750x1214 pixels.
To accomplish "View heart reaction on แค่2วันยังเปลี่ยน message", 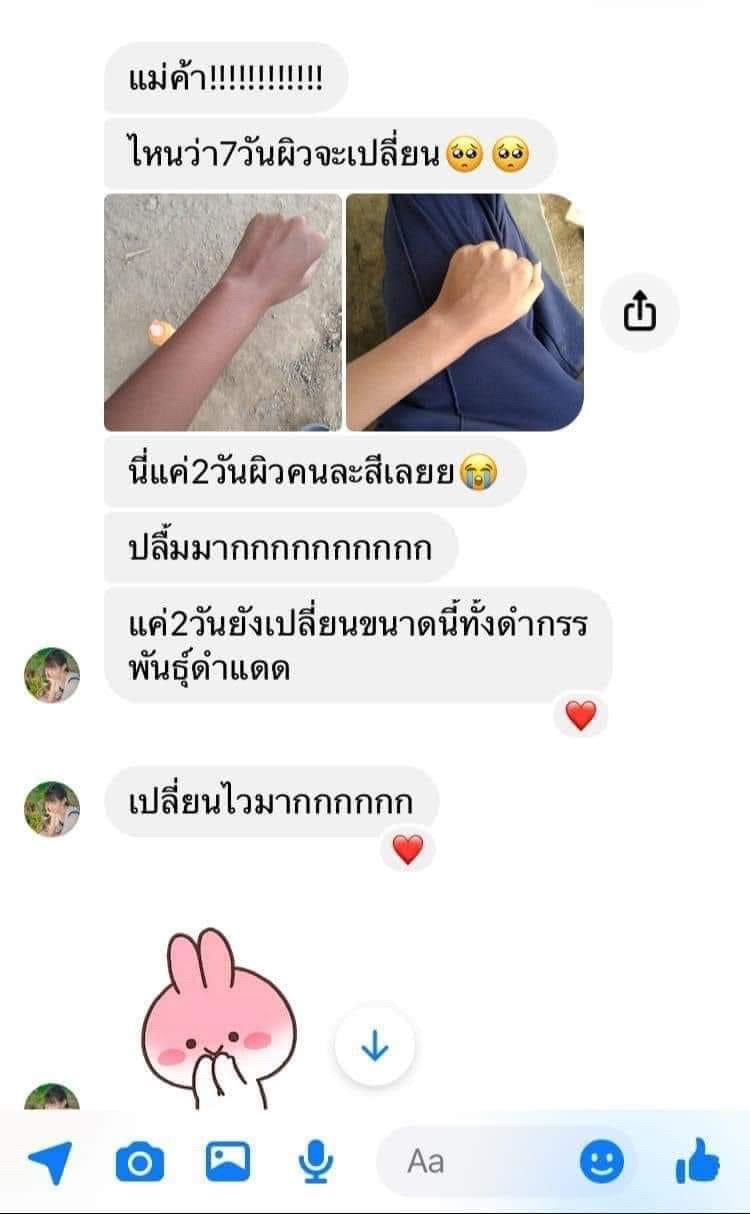I will tap(580, 715).
